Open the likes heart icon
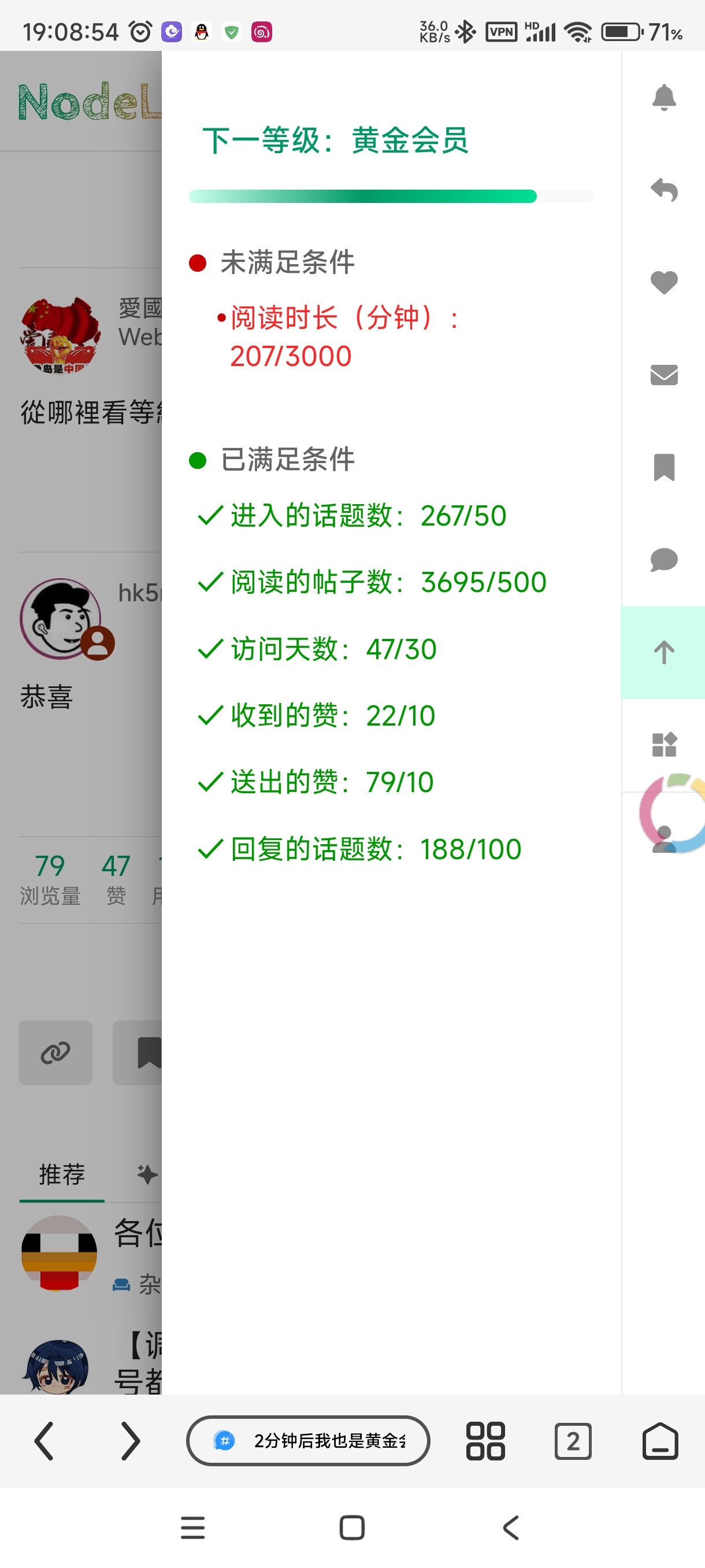 click(x=663, y=282)
